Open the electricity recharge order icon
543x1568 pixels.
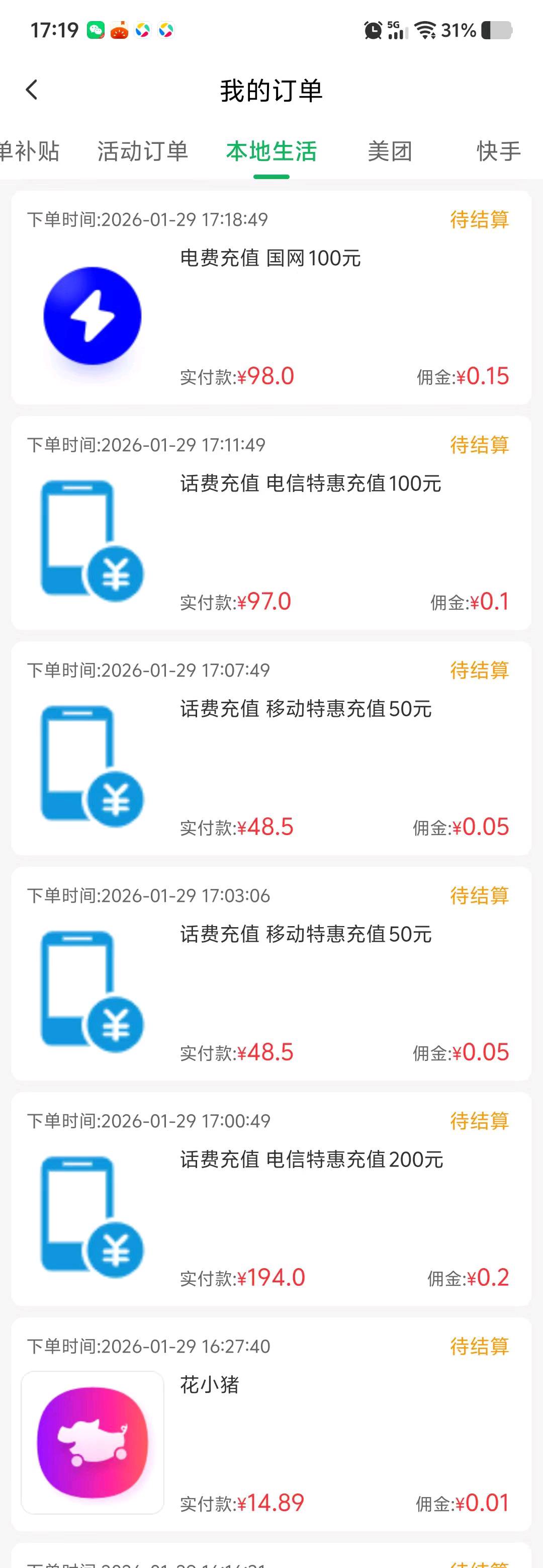(92, 315)
